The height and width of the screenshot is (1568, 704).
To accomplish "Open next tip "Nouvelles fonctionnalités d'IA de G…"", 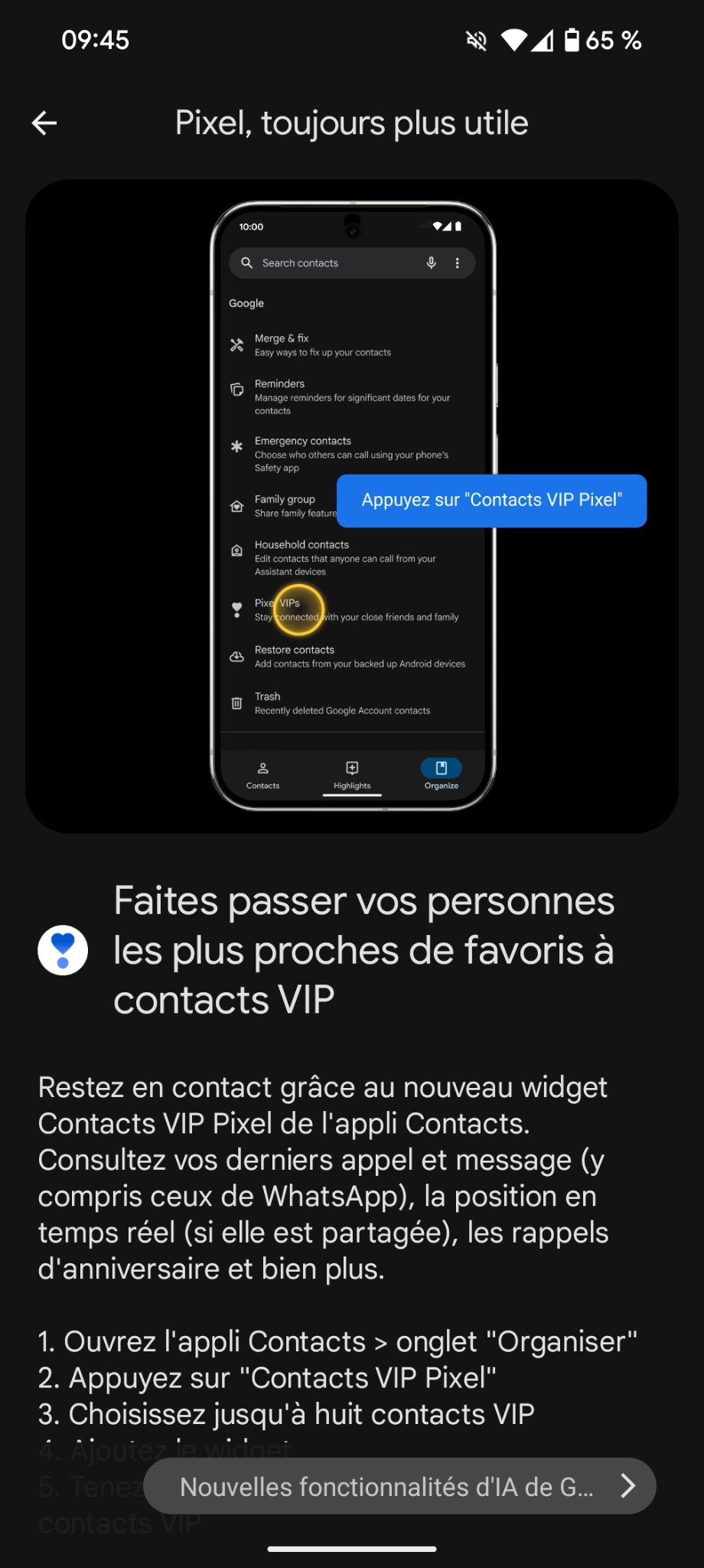I will (x=399, y=1486).
